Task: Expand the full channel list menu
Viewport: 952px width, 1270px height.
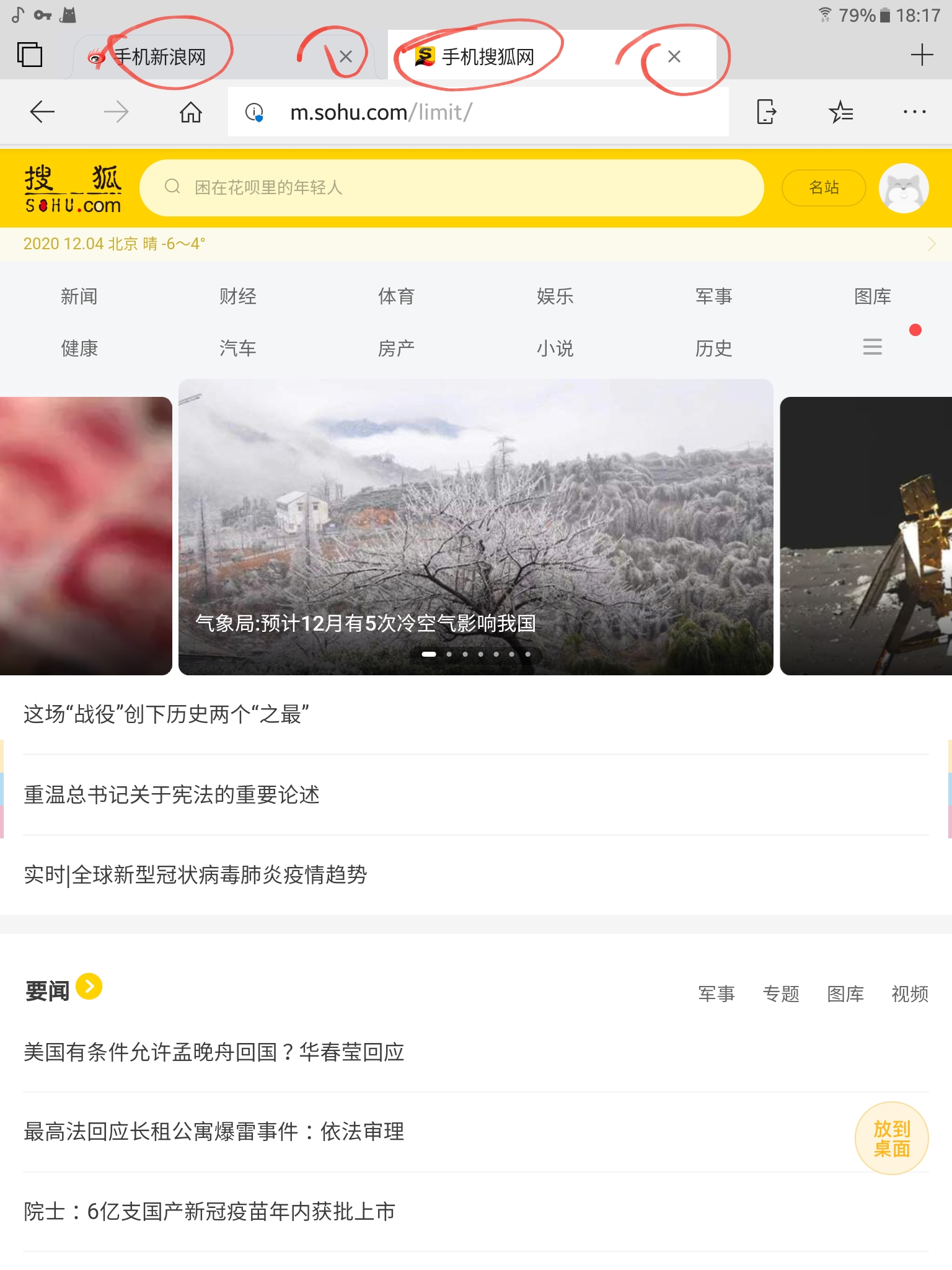Action: pyautogui.click(x=872, y=347)
